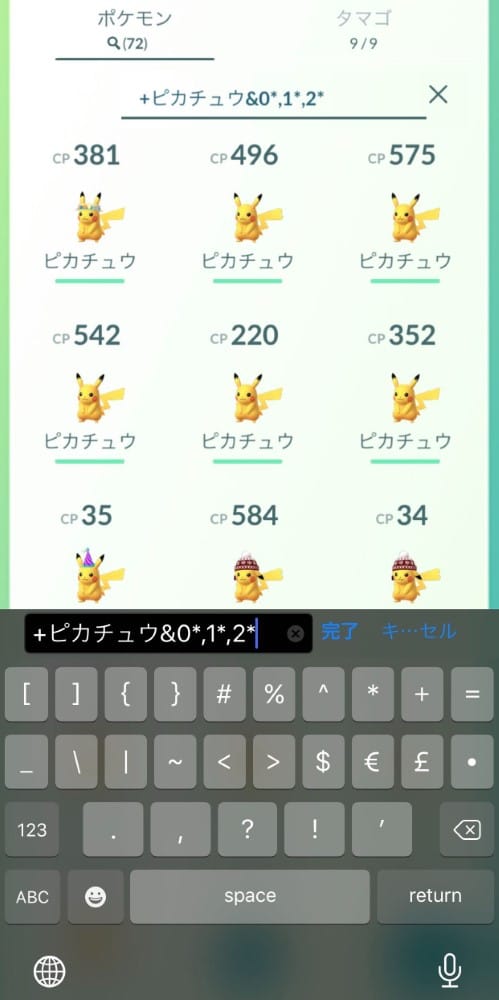Open the CP 584 Pikachu with knit hat

248,554
